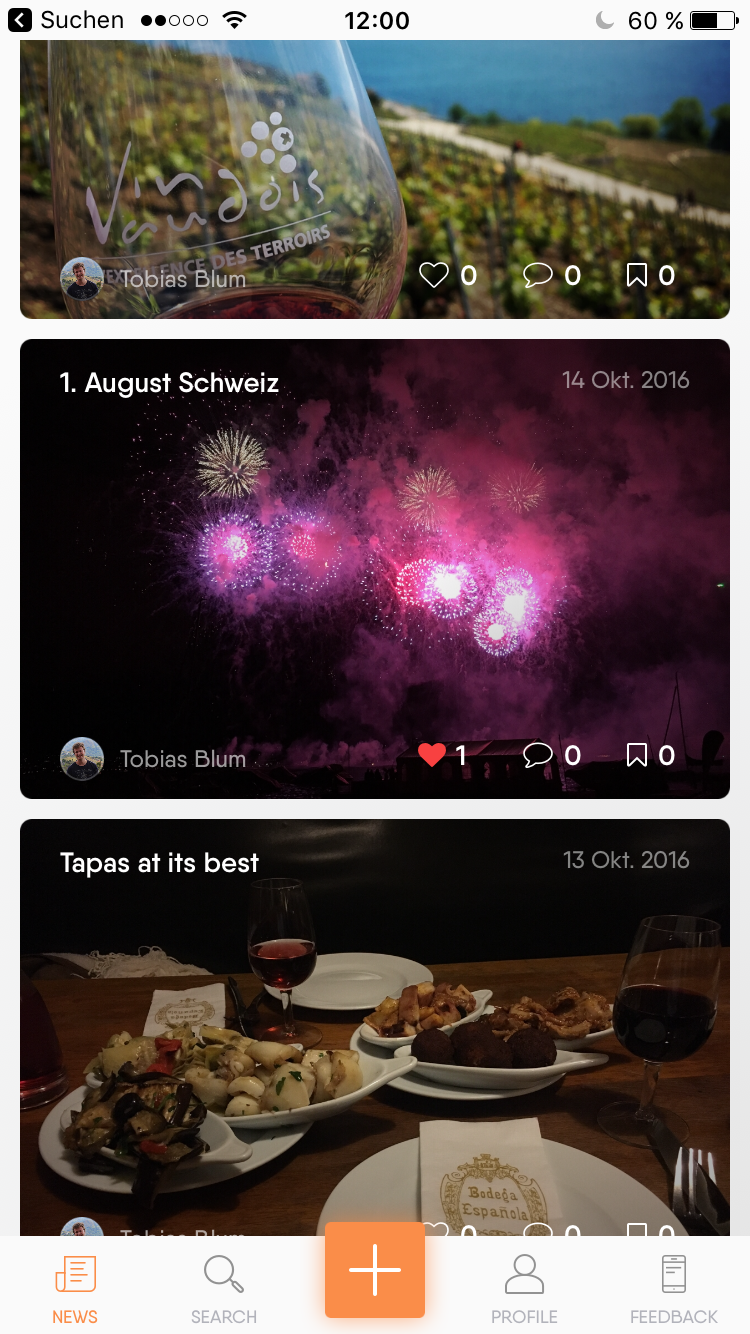Image resolution: width=750 pixels, height=1334 pixels.
Task: Open the Feedback tab
Action: pyautogui.click(x=674, y=1290)
